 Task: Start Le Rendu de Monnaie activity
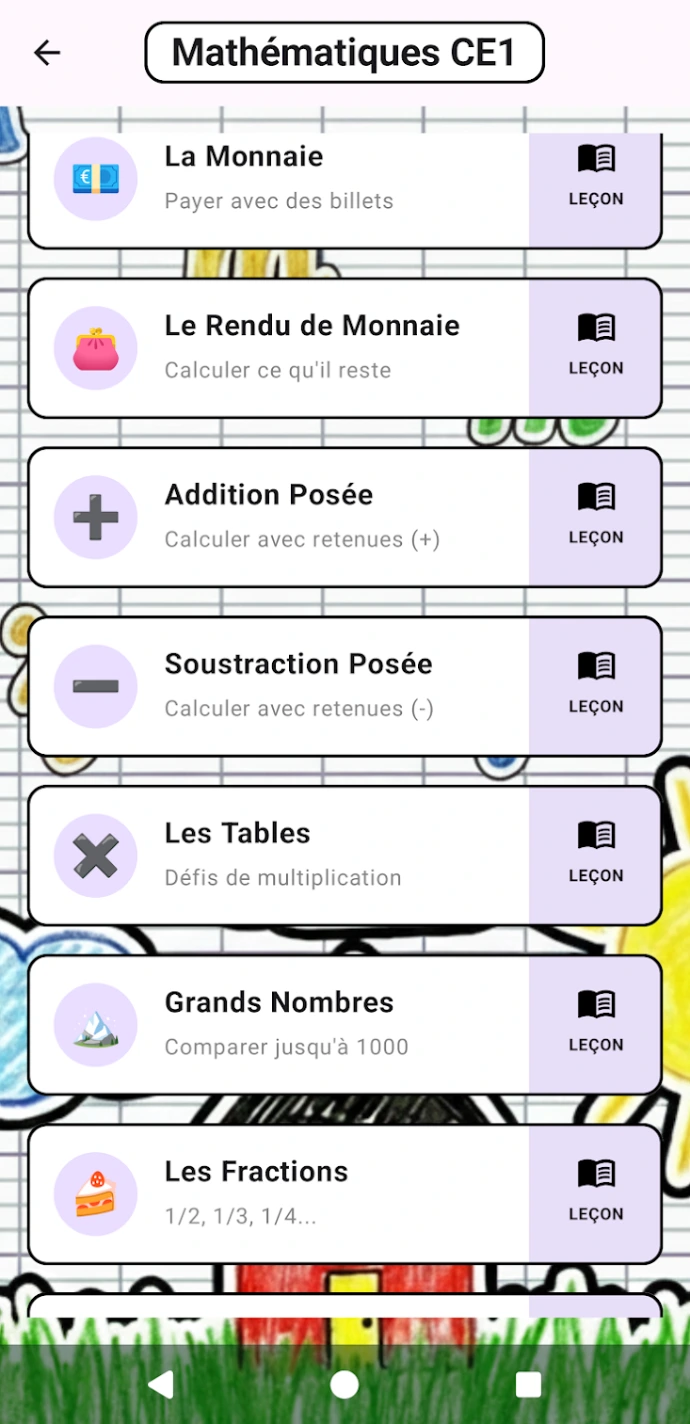coord(280,348)
